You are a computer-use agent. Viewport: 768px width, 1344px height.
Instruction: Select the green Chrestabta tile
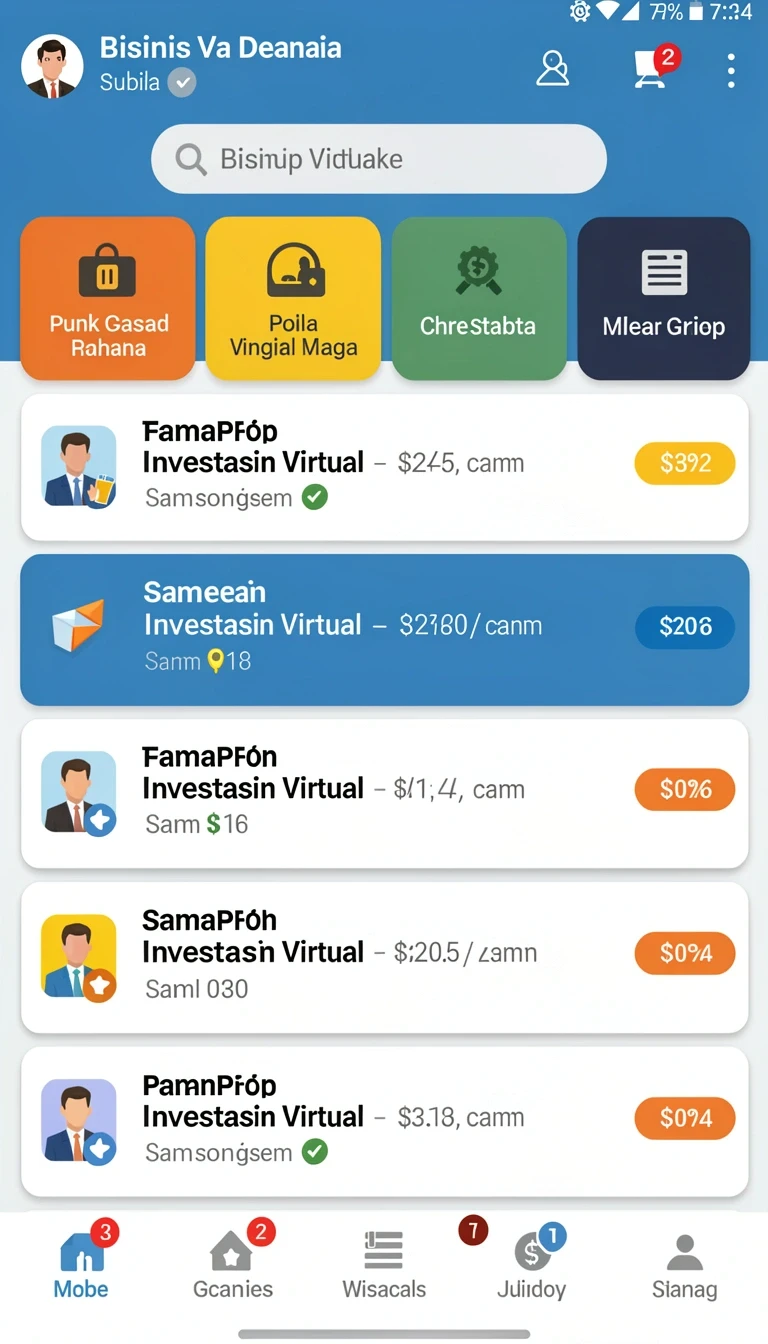(479, 298)
